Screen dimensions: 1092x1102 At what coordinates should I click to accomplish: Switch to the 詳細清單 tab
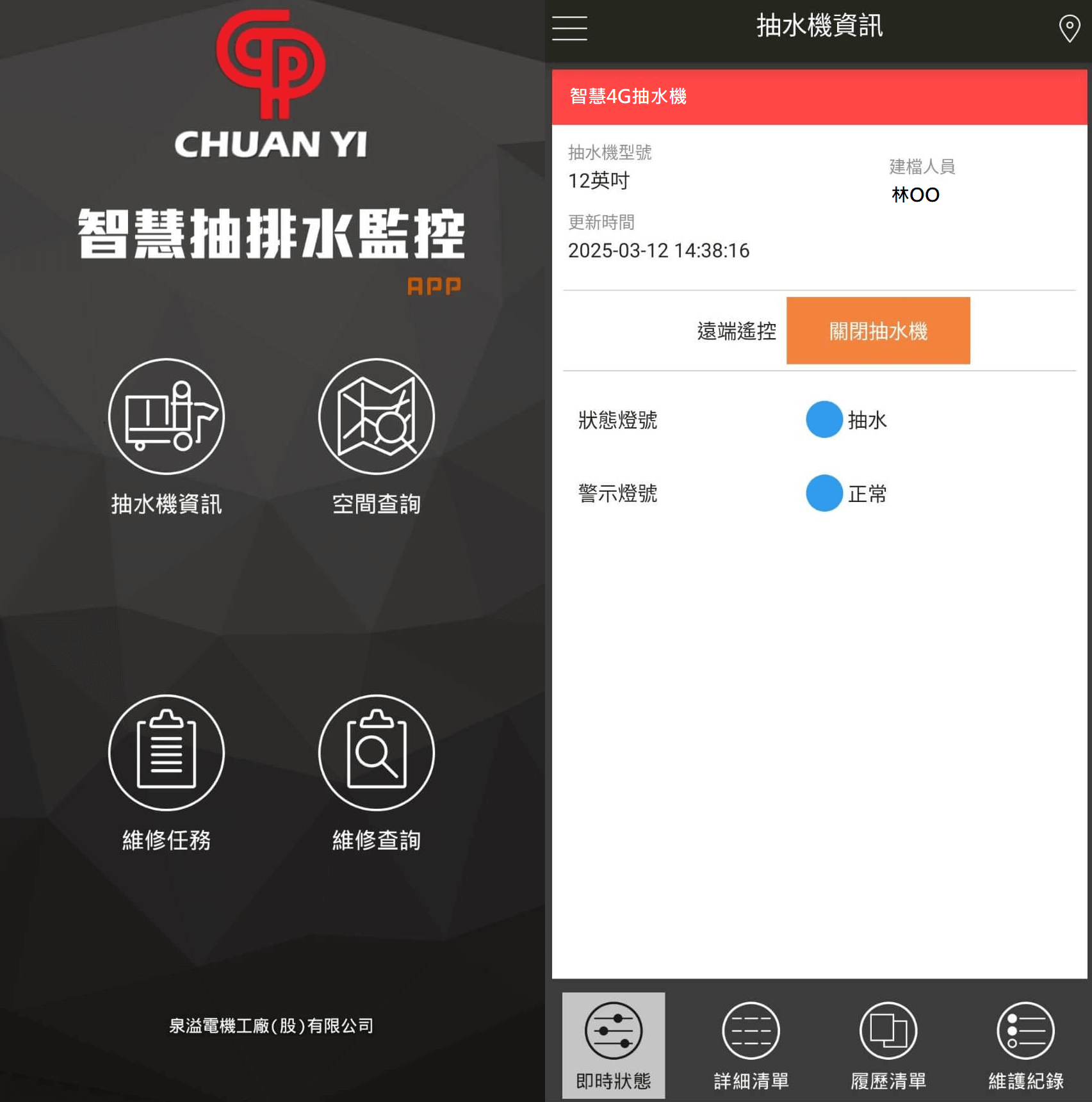pos(751,1045)
